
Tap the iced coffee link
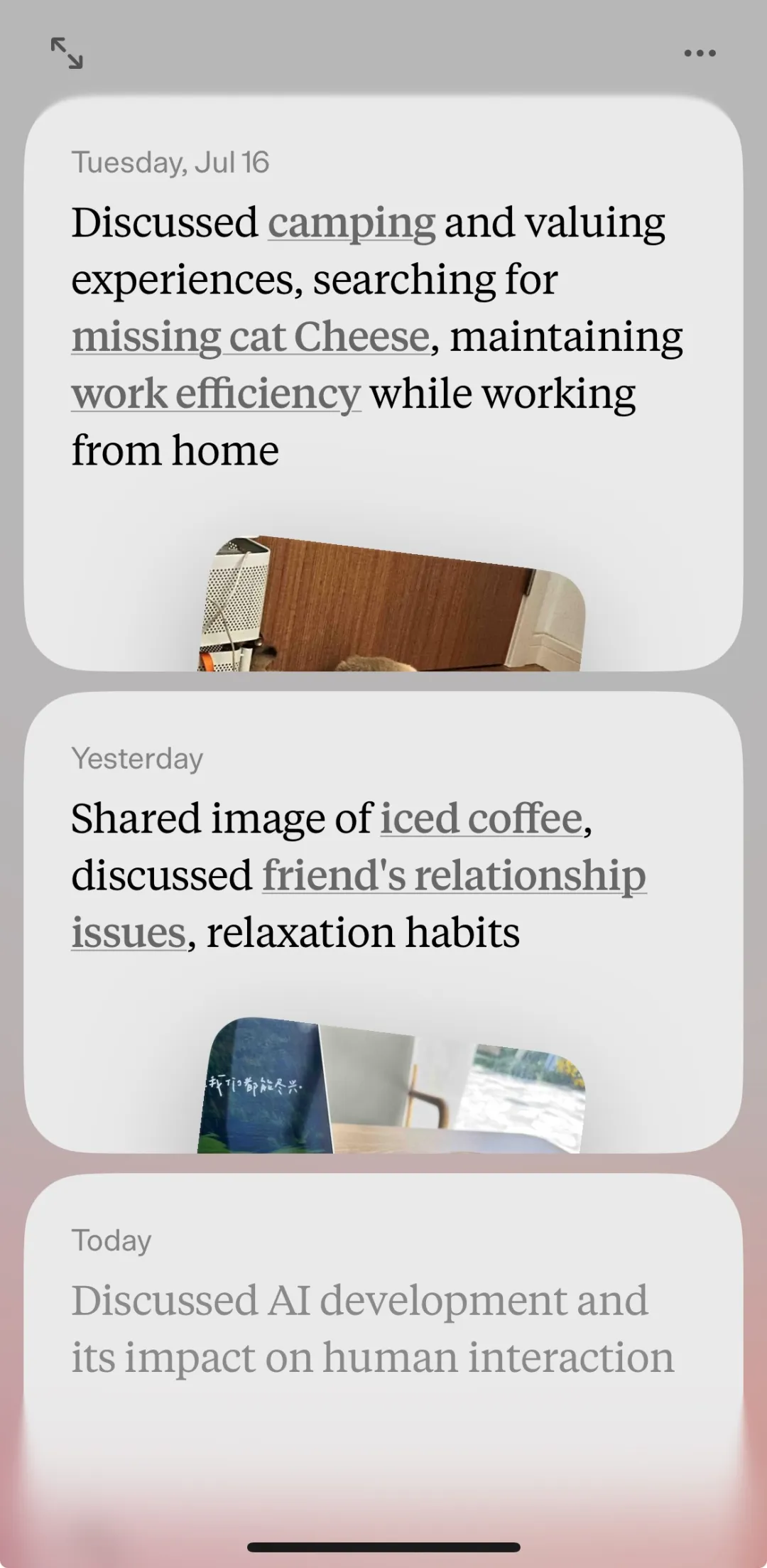click(x=482, y=818)
